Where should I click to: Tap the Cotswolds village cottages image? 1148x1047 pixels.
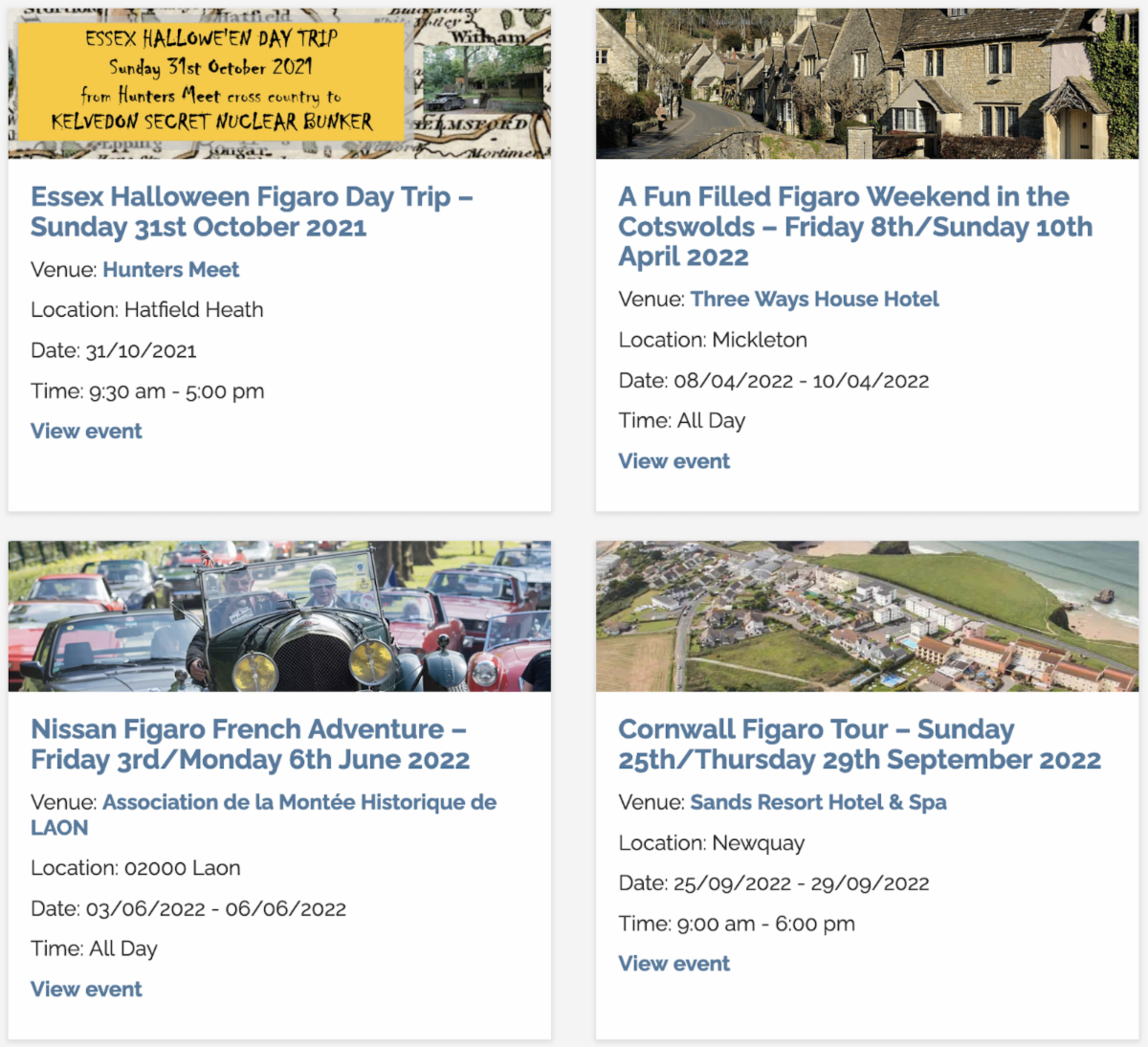(867, 83)
